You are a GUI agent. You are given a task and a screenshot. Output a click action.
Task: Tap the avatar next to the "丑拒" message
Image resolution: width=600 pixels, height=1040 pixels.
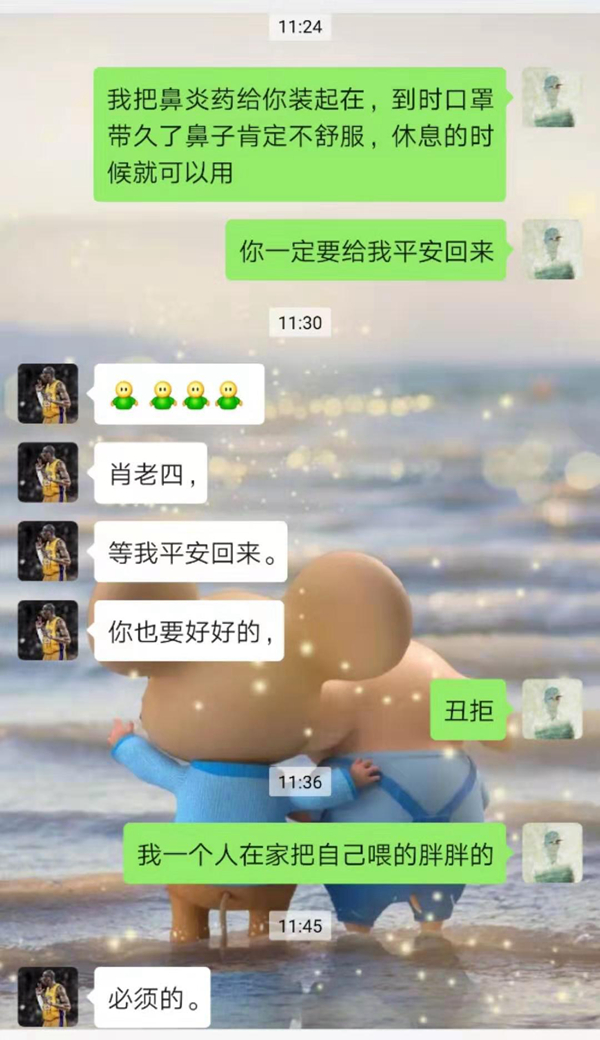[552, 709]
